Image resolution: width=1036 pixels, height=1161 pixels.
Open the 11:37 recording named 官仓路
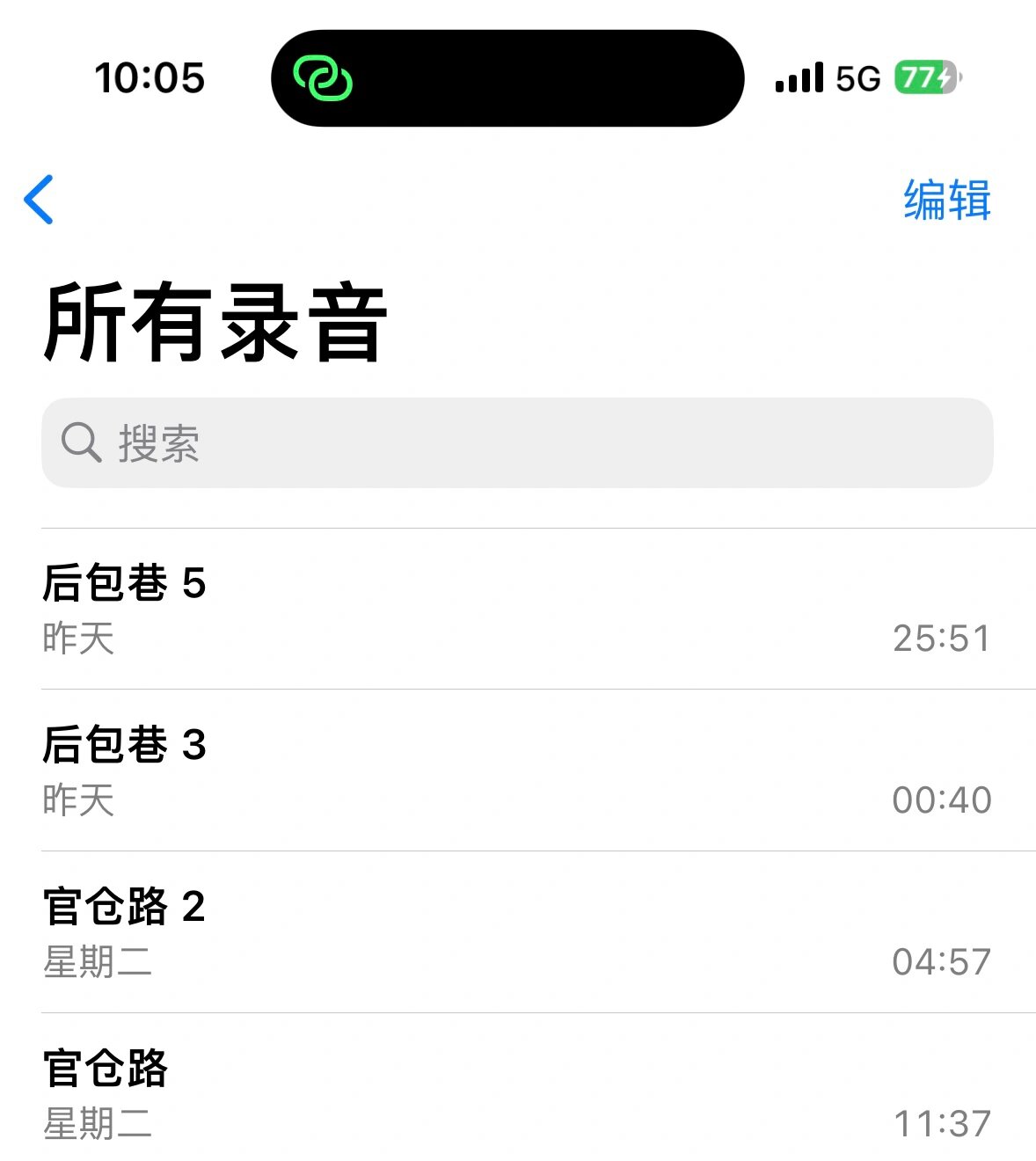point(517,1093)
